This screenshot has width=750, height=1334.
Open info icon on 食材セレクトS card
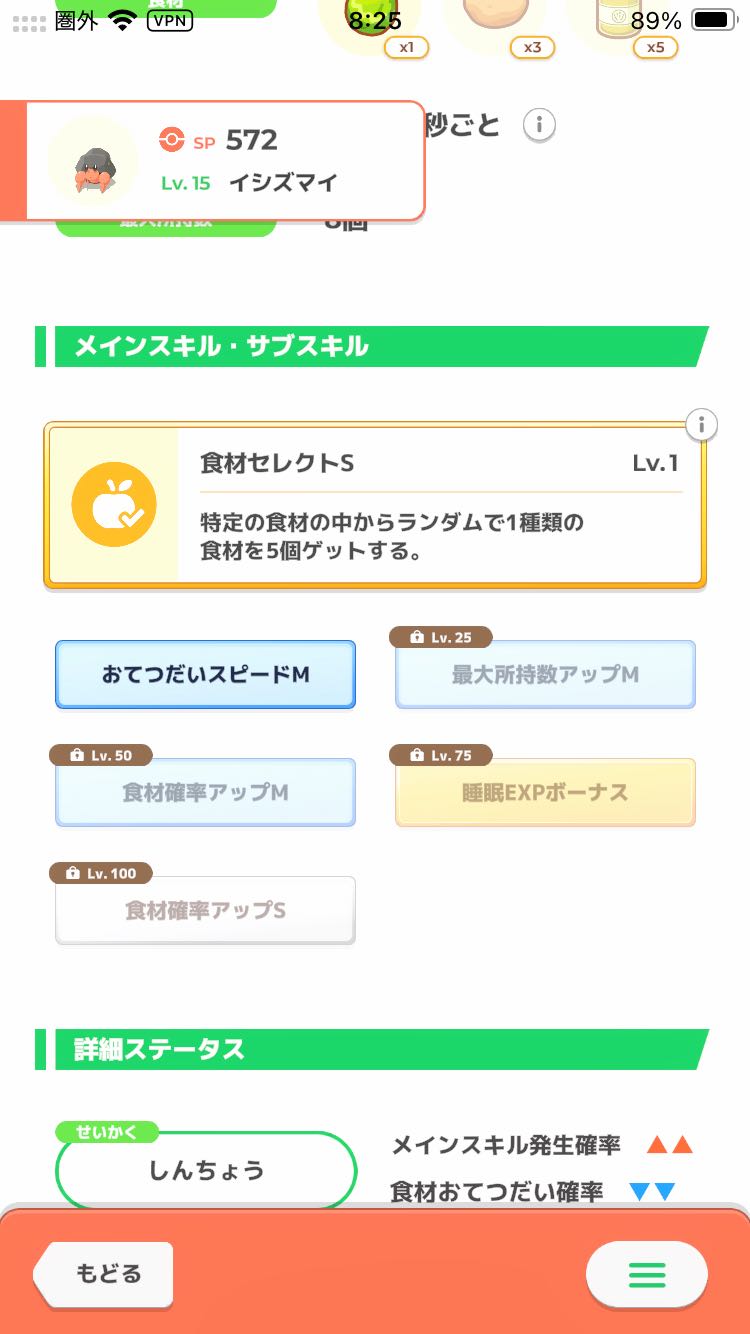pos(701,425)
